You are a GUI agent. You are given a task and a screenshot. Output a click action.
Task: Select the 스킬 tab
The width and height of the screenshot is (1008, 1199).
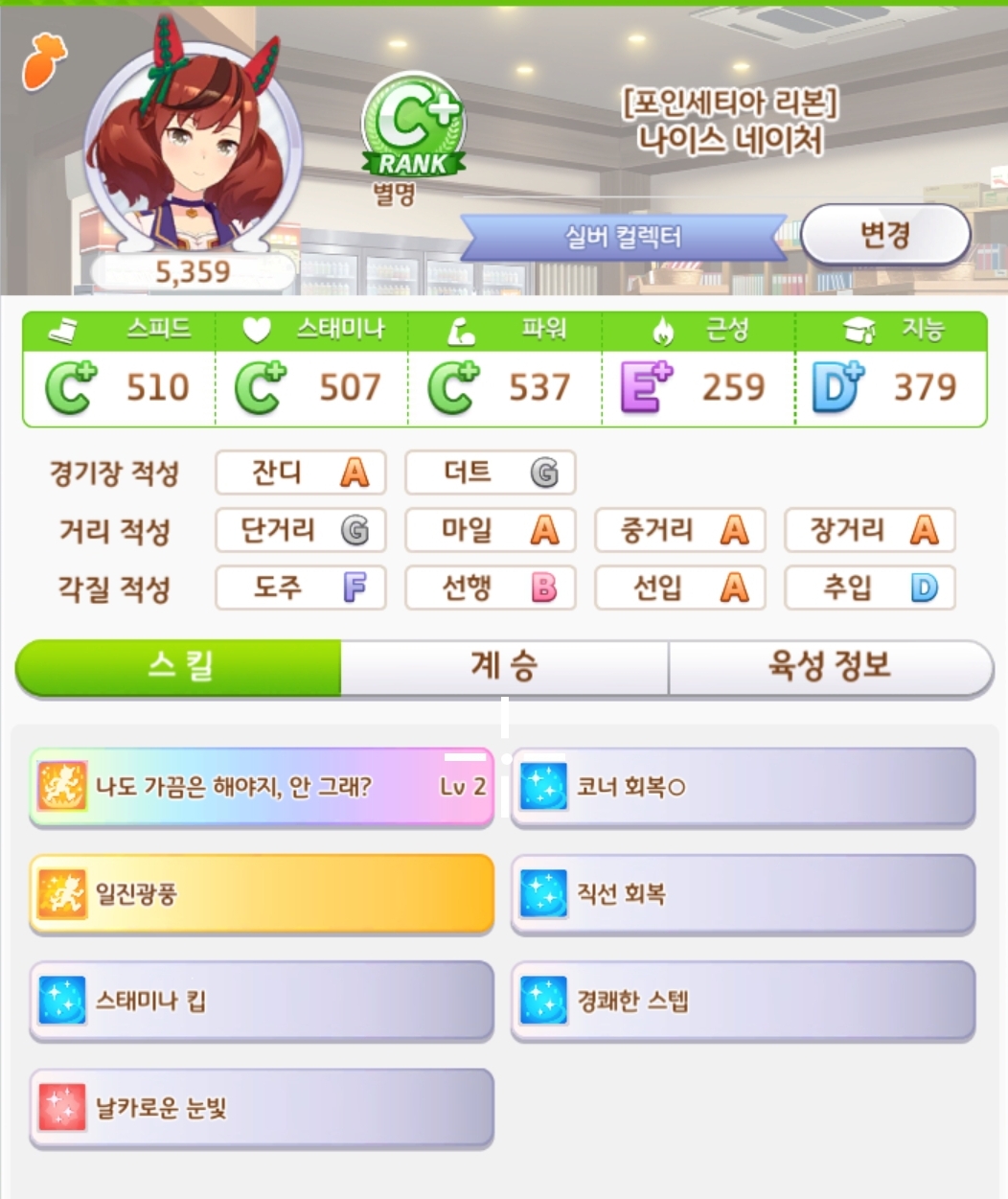tap(179, 666)
